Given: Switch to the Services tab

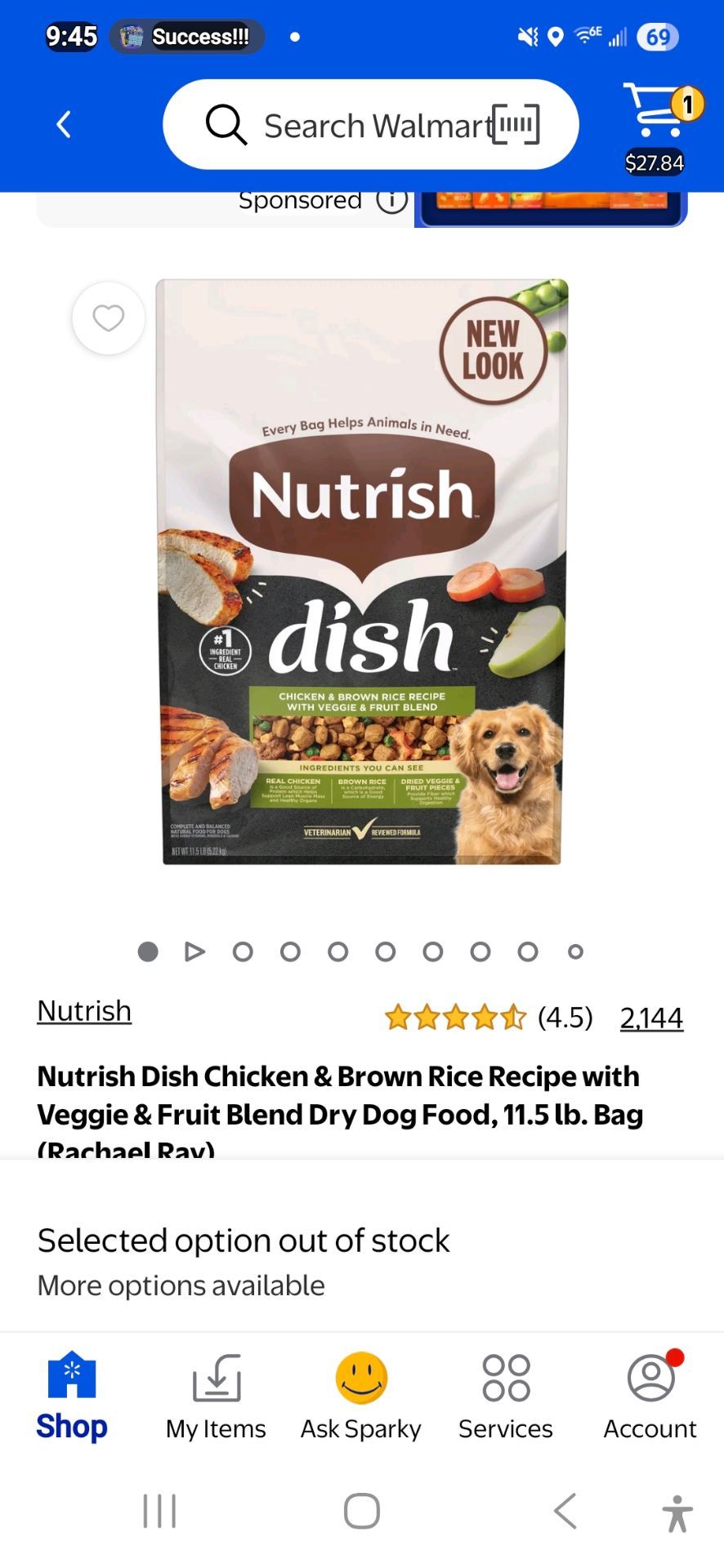Looking at the screenshot, I should coord(506,1396).
